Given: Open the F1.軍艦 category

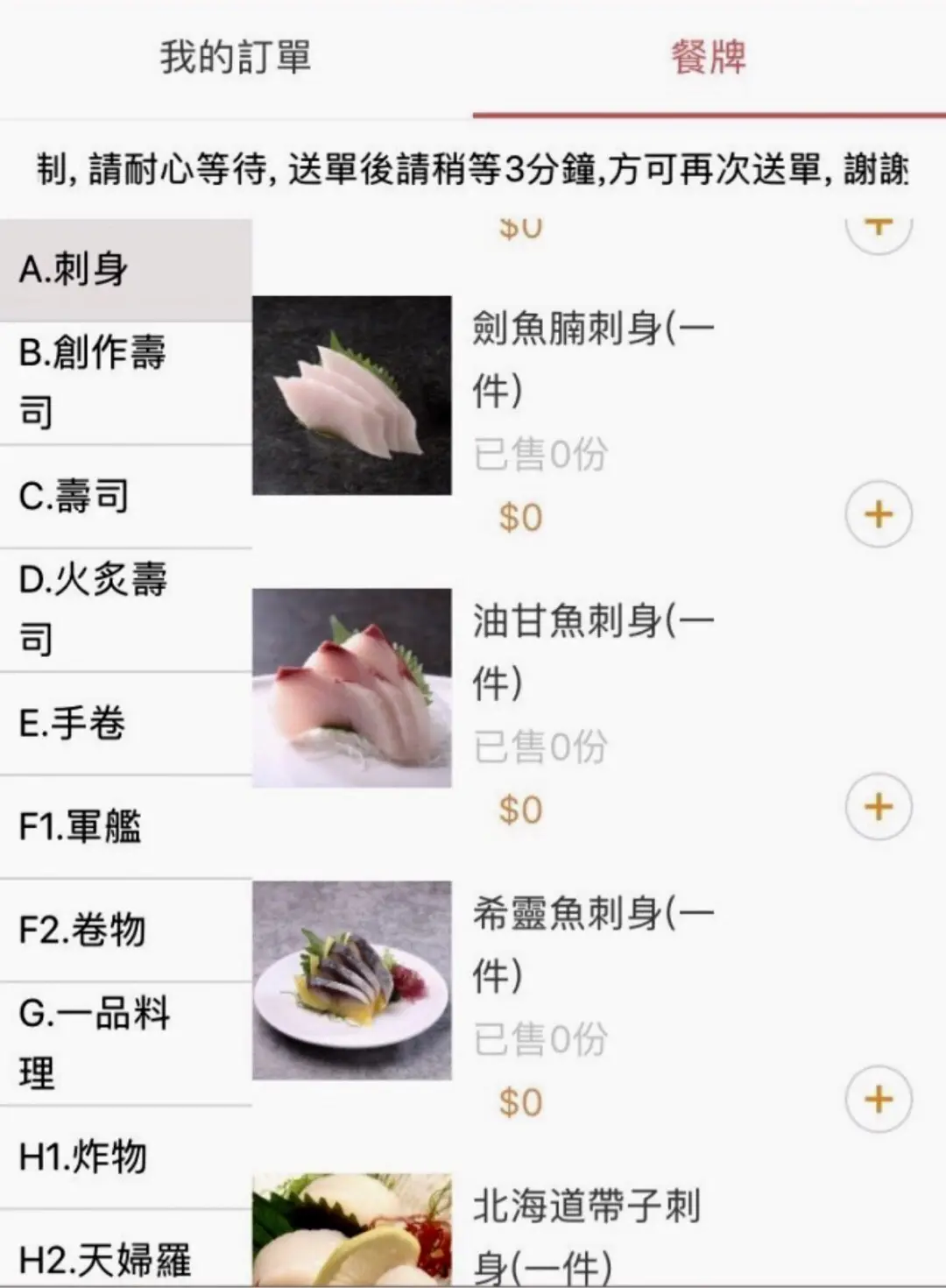Looking at the screenshot, I should click(125, 826).
